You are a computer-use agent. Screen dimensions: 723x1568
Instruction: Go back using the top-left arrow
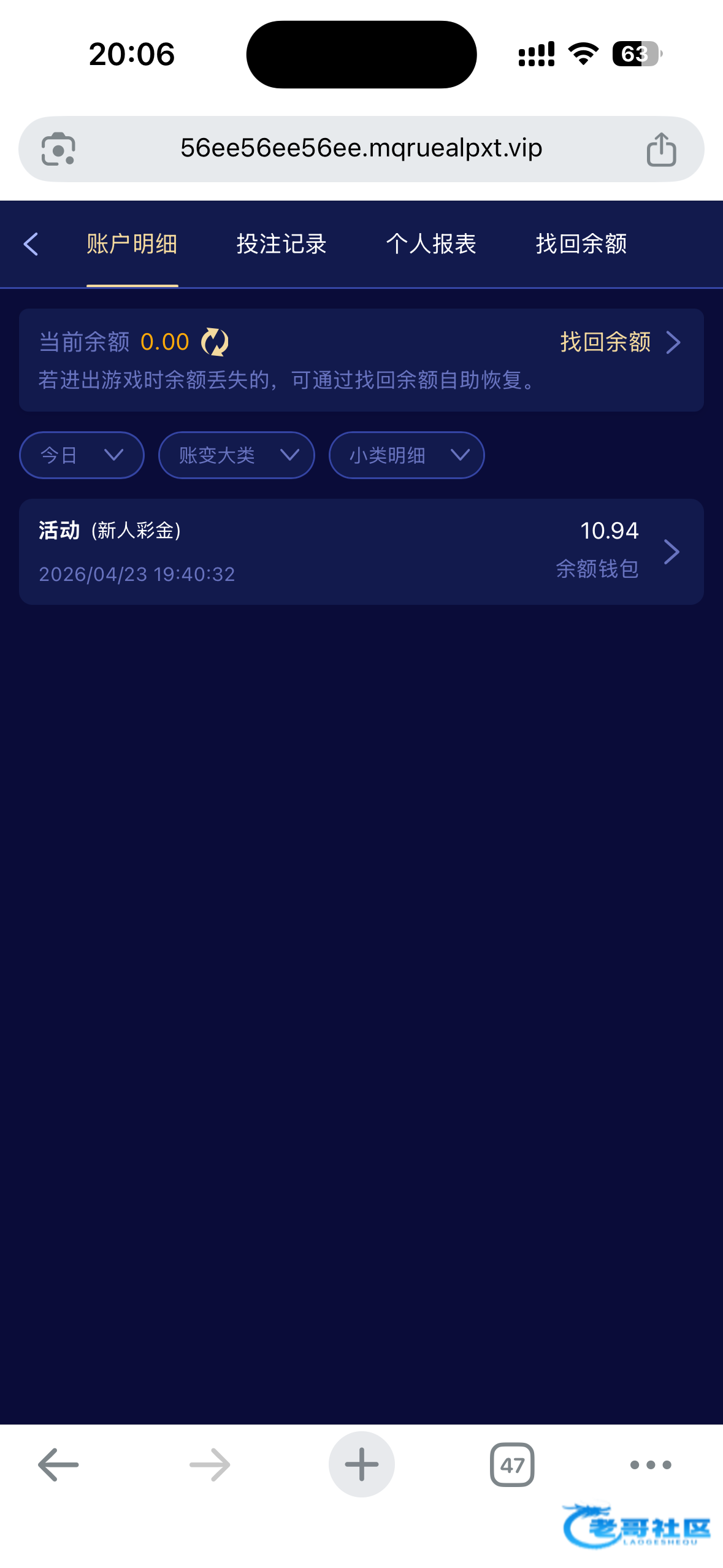click(x=31, y=244)
